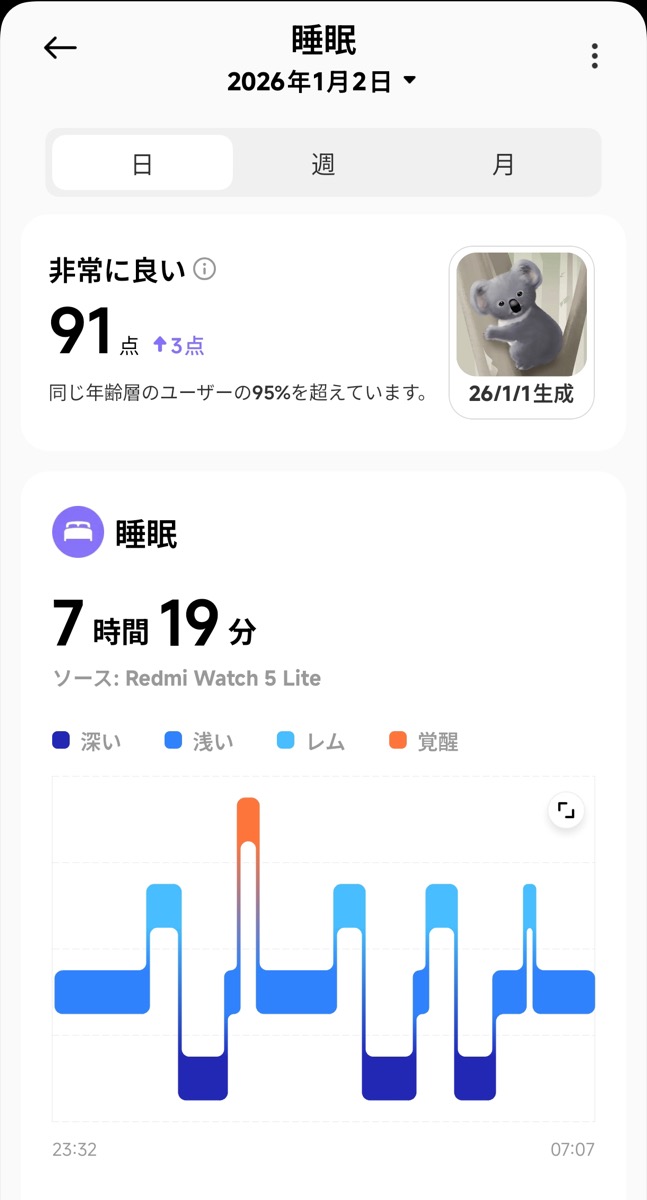Viewport: 647px width, 1200px height.
Task: Open the koala sleep animal card
Action: [521, 333]
